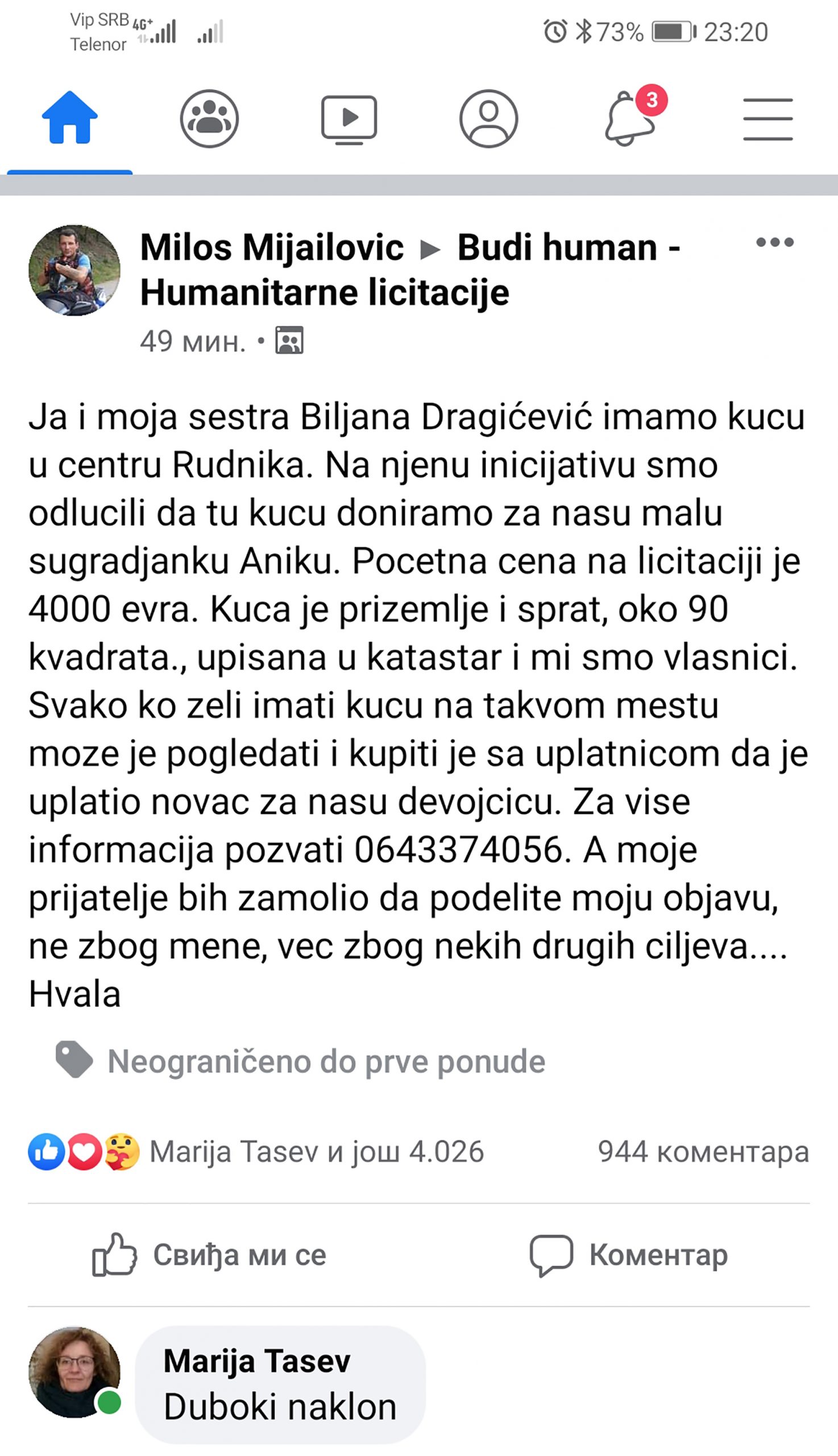Open the Profile tab
838x1456 pixels.
pyautogui.click(x=488, y=119)
